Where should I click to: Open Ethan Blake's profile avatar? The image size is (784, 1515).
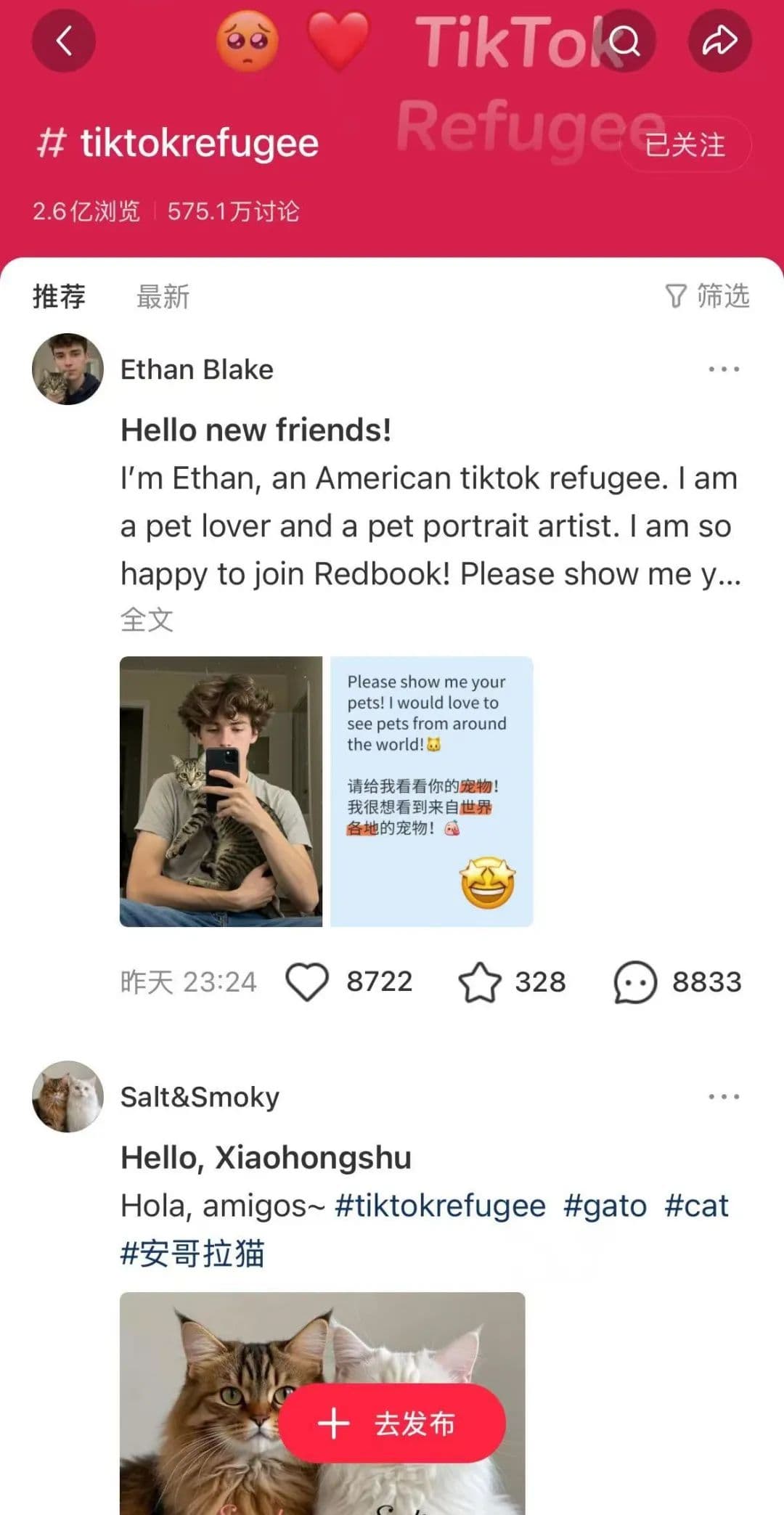click(68, 369)
